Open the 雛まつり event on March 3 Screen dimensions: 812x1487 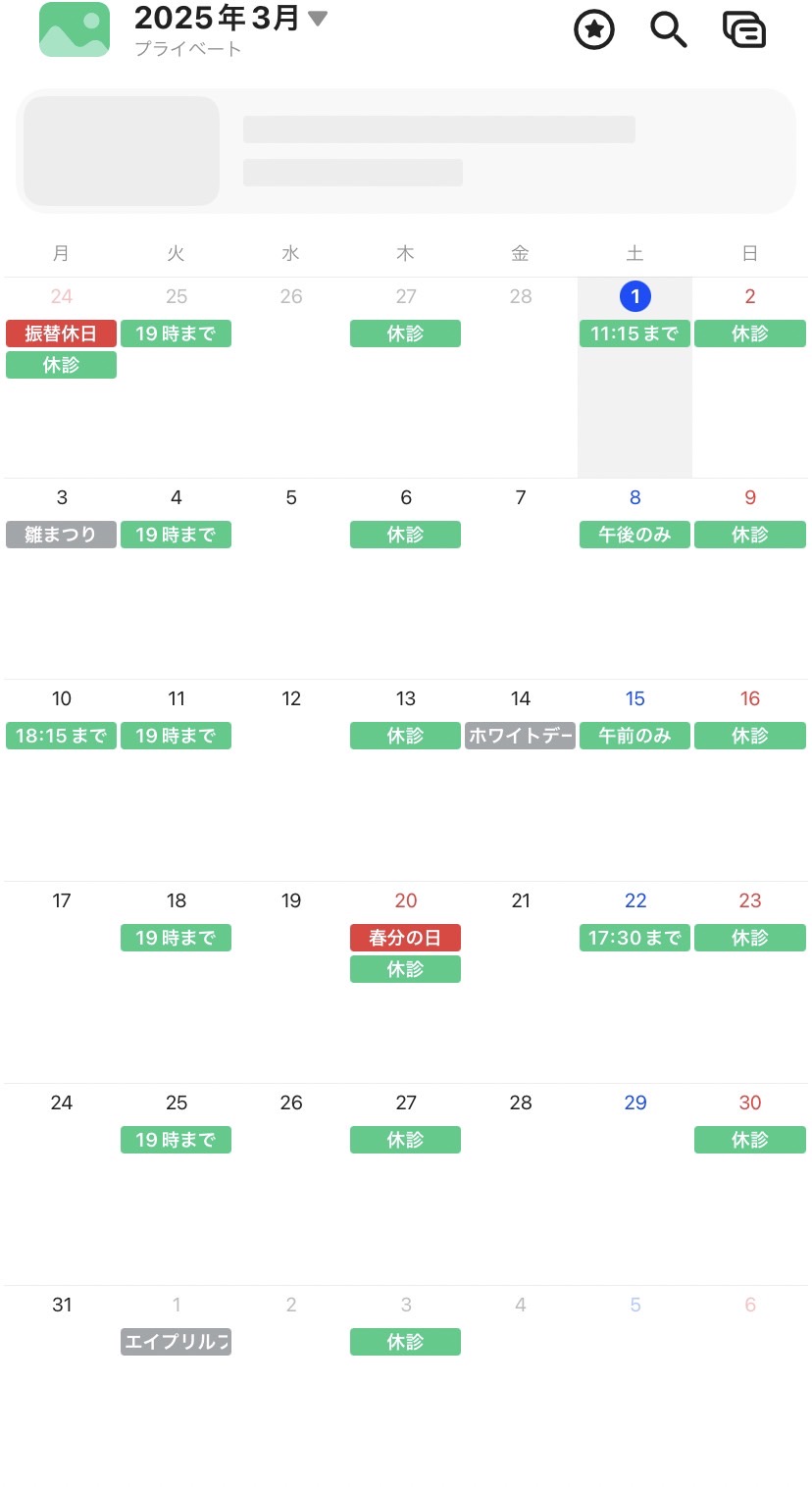pos(61,535)
